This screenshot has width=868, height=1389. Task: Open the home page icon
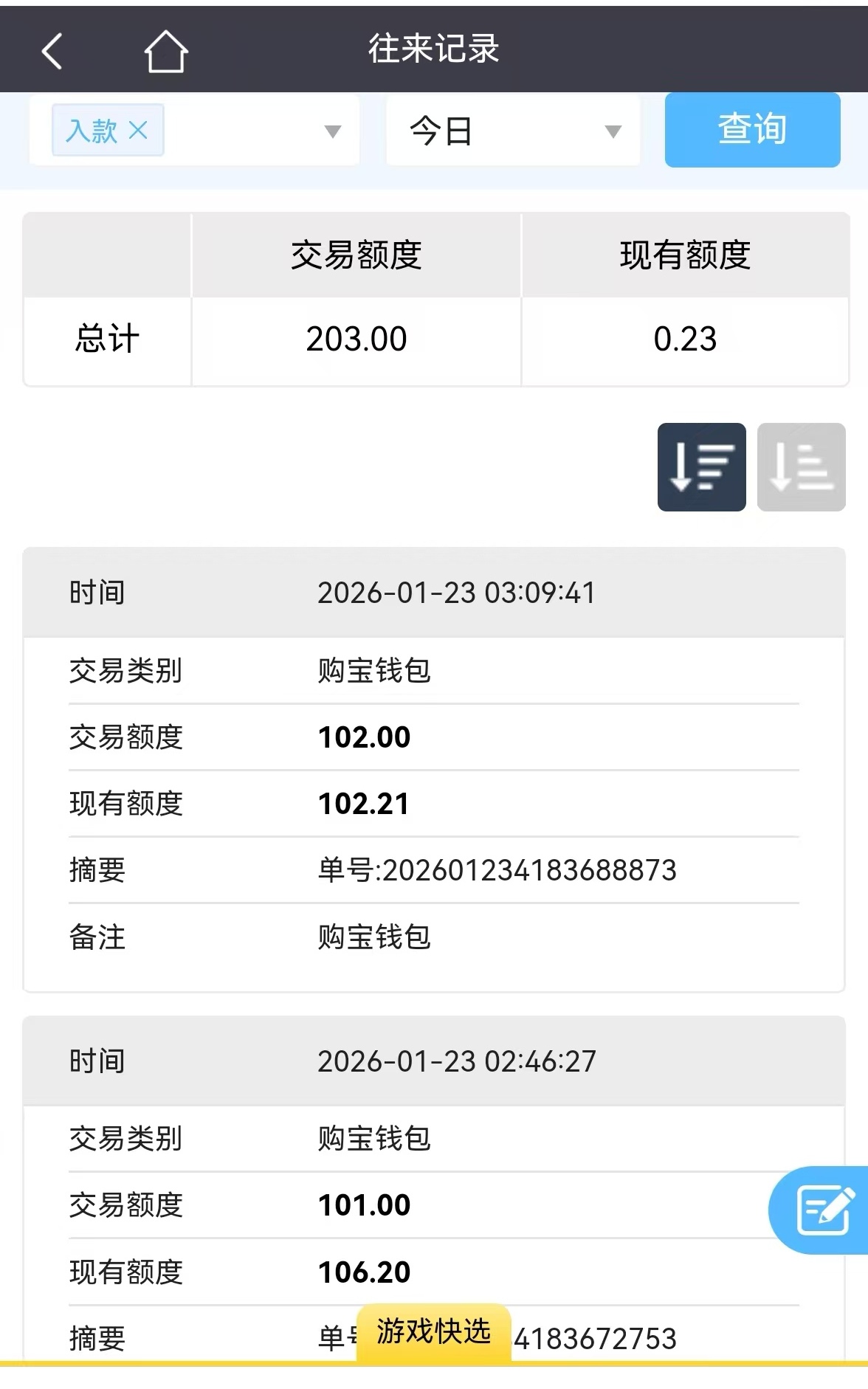(166, 52)
